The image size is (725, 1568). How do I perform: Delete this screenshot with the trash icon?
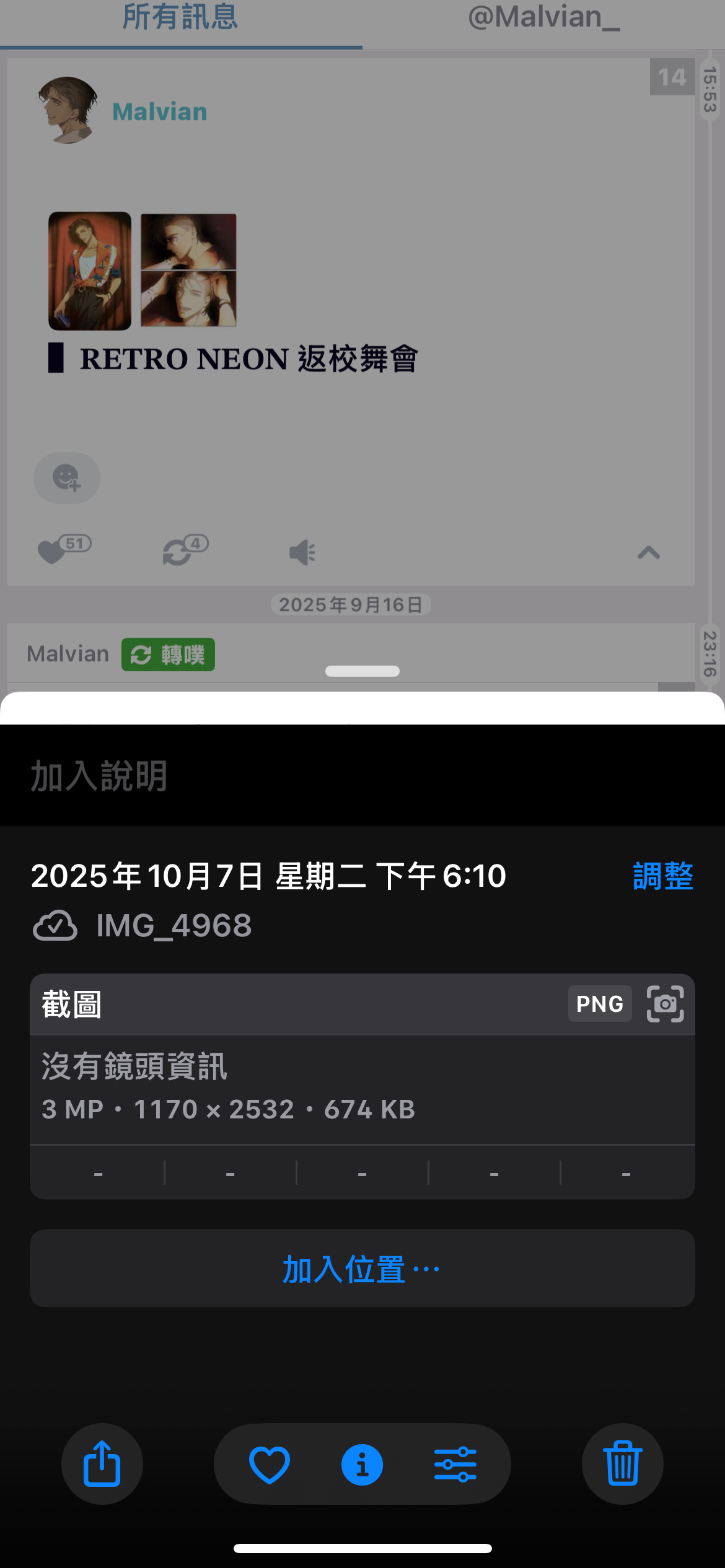(x=622, y=1464)
